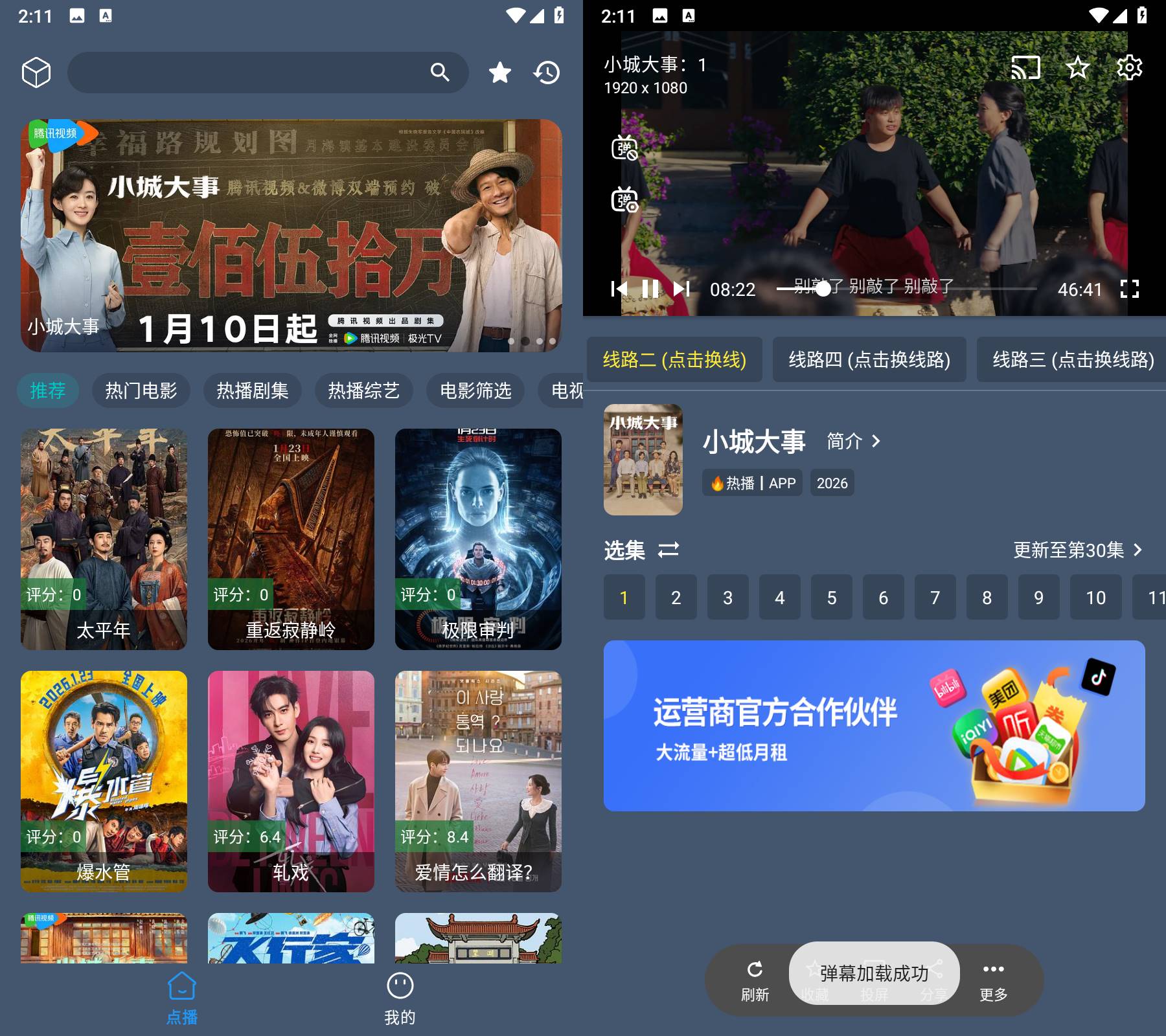Switch to 线路四 source
The image size is (1166, 1036).
(x=869, y=359)
